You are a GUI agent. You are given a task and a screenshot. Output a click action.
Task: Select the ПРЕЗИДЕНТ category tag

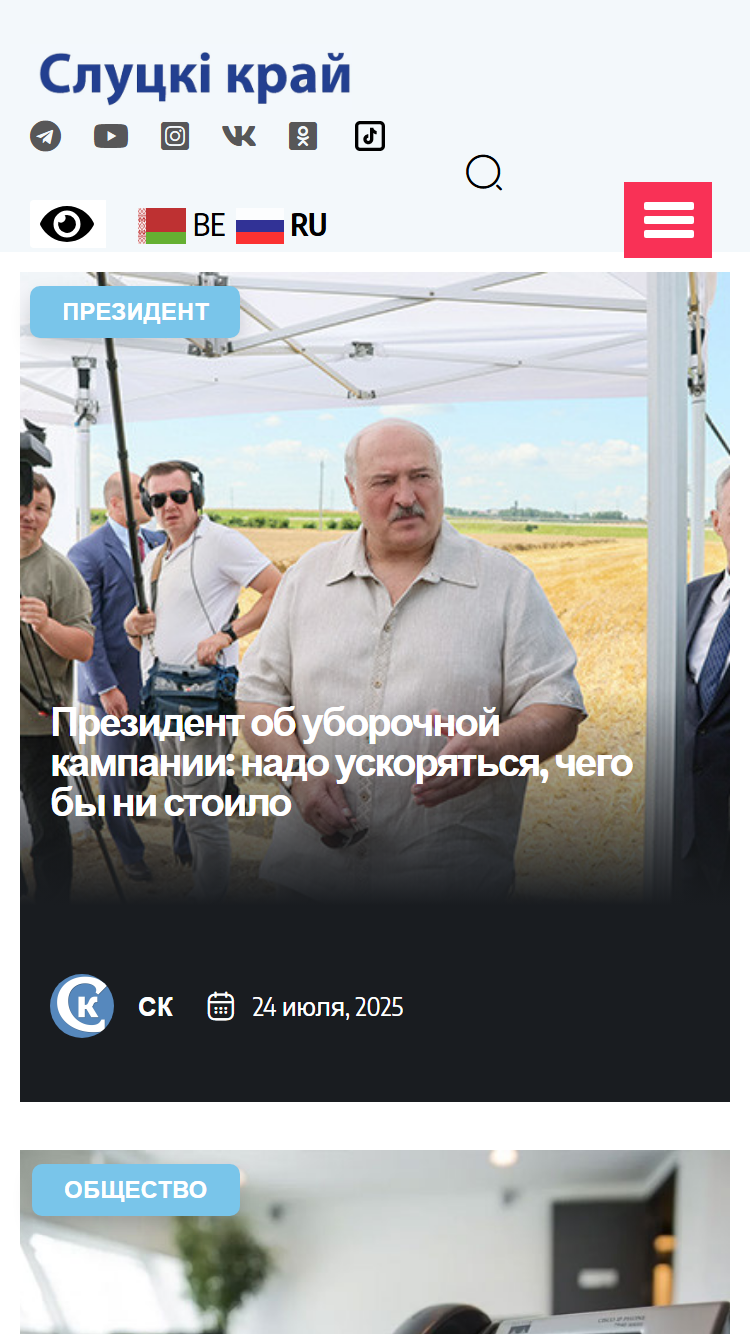[135, 312]
